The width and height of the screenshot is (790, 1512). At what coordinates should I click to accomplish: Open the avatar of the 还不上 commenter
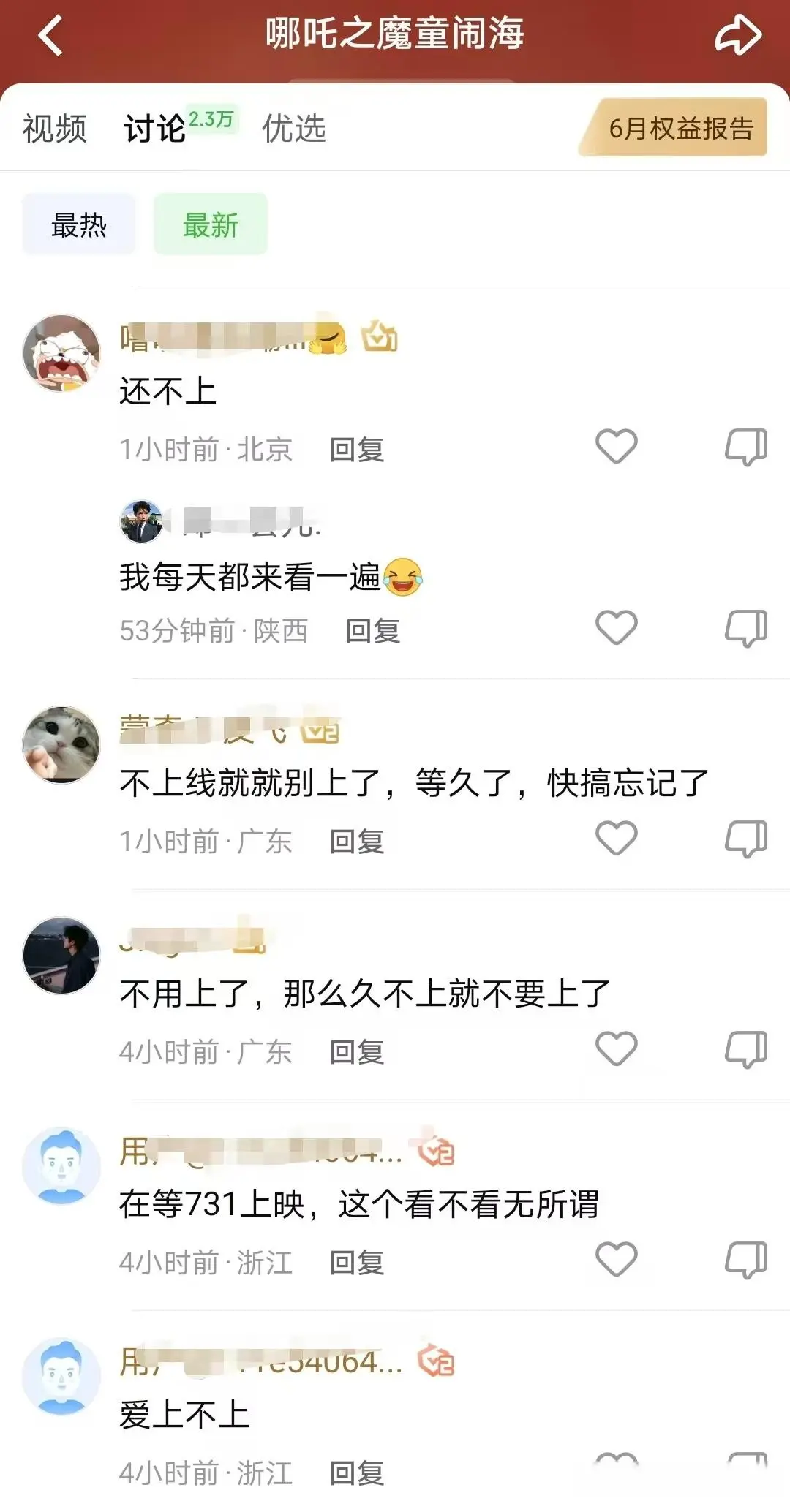(61, 353)
